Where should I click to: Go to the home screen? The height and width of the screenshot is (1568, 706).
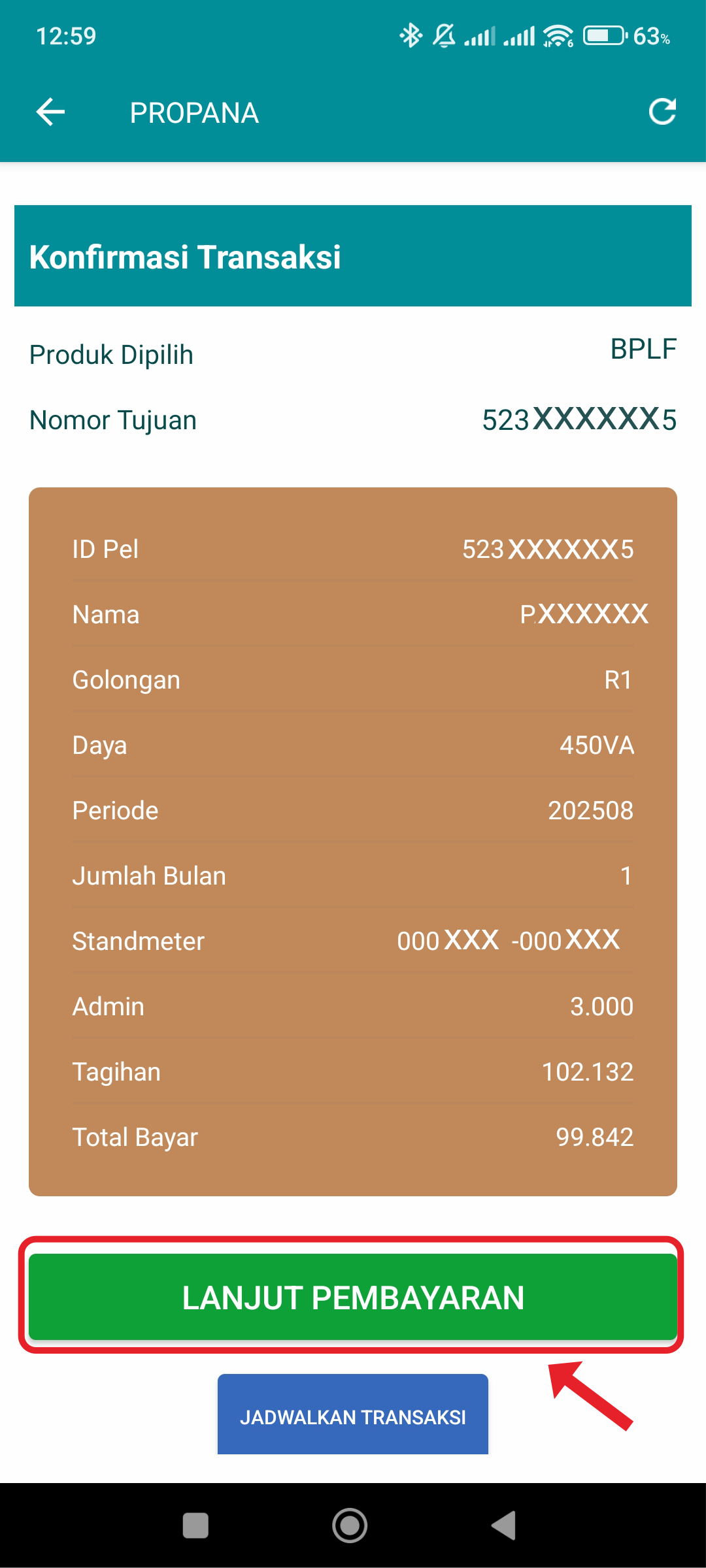350,1526
